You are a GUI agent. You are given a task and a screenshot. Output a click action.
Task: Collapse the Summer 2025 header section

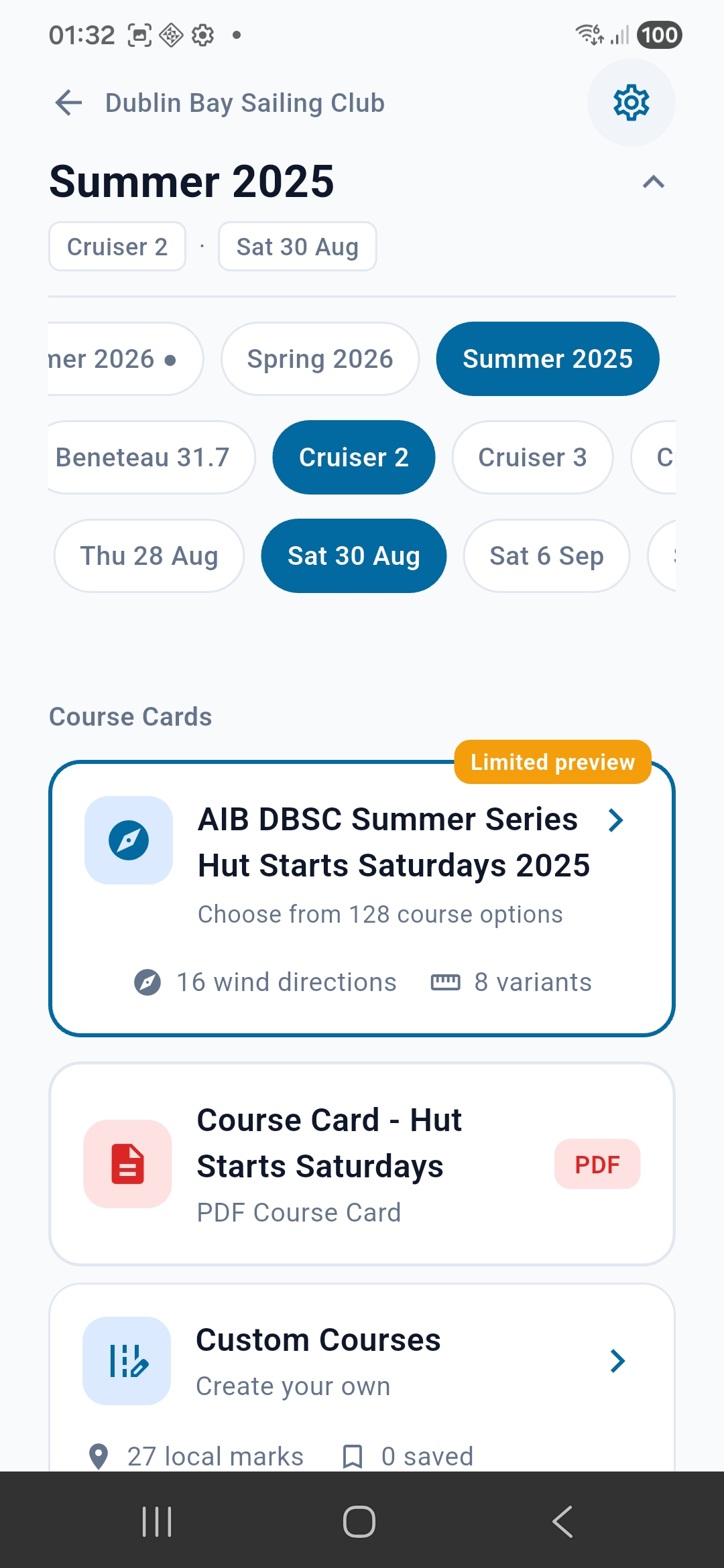tap(654, 182)
